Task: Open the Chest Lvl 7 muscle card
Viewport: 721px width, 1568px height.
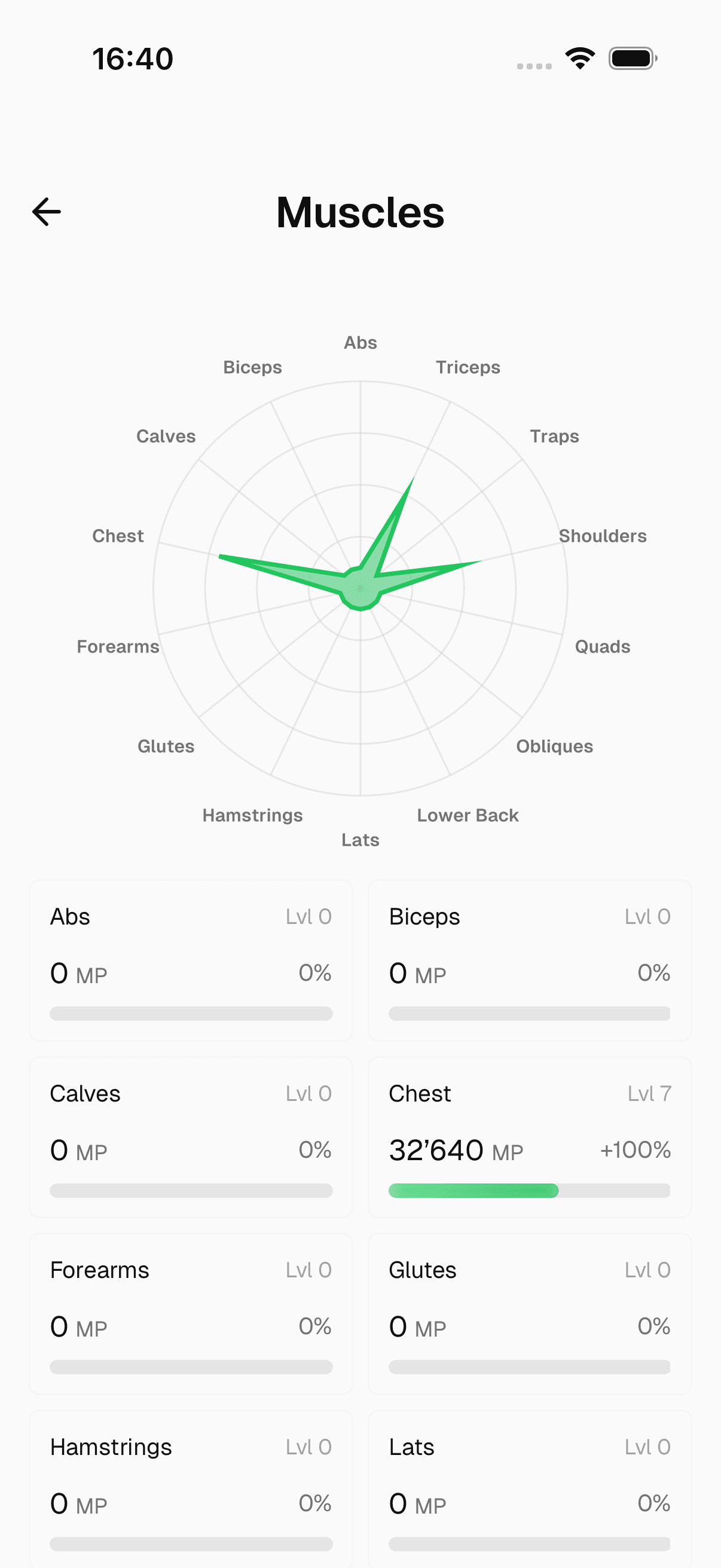Action: tap(528, 1138)
